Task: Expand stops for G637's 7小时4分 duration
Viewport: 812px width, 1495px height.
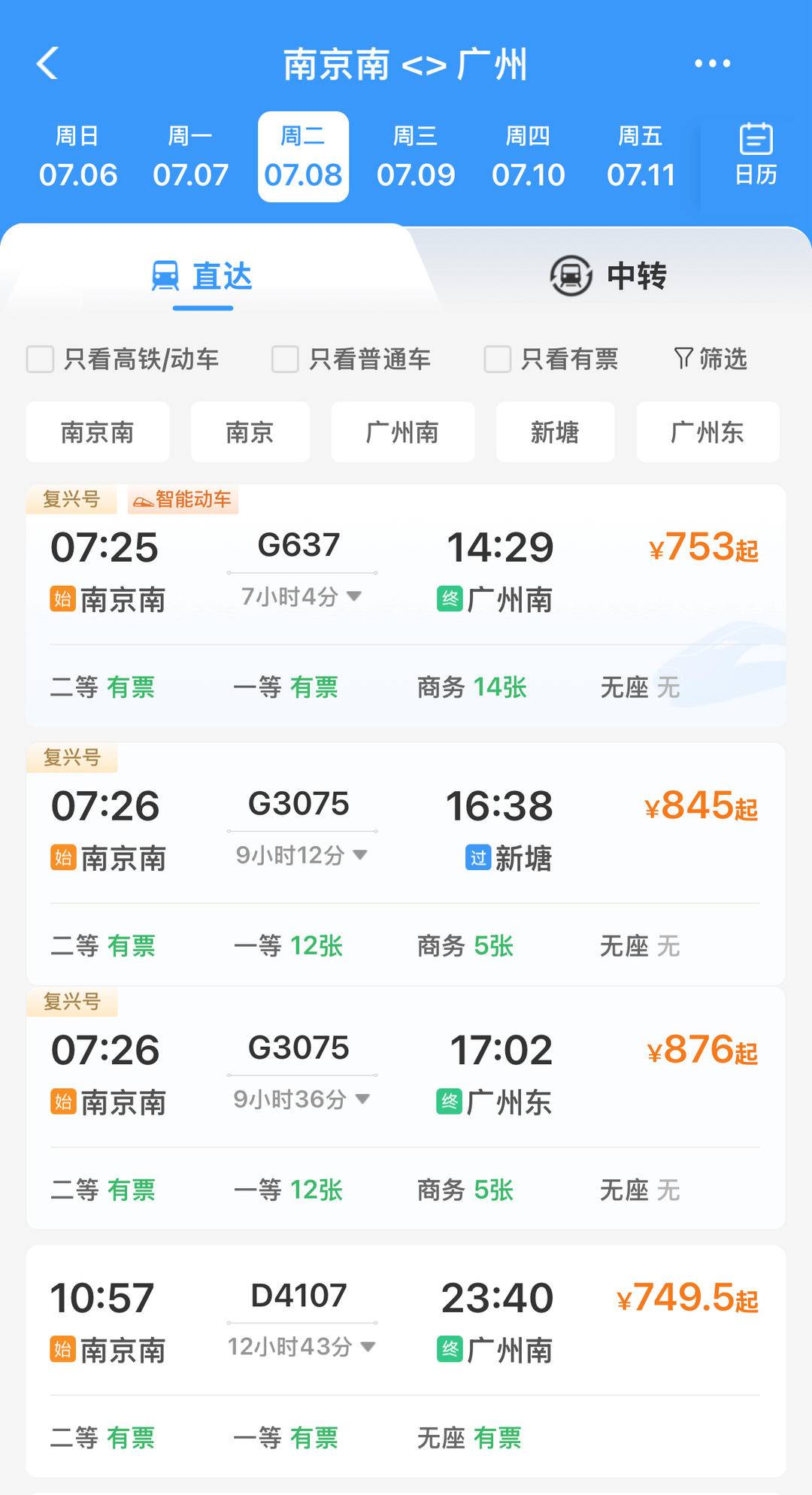Action: tap(301, 596)
